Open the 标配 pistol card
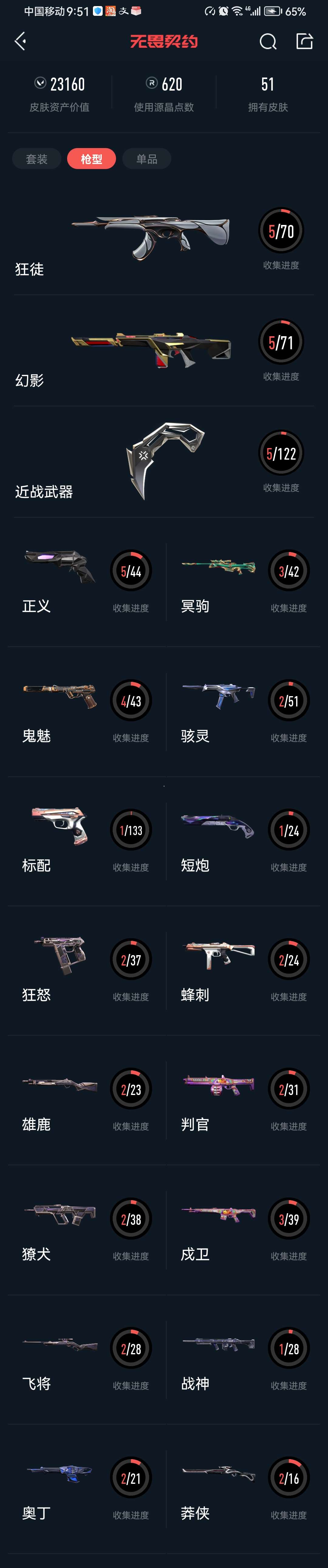The height and width of the screenshot is (1568, 328). coord(85,841)
